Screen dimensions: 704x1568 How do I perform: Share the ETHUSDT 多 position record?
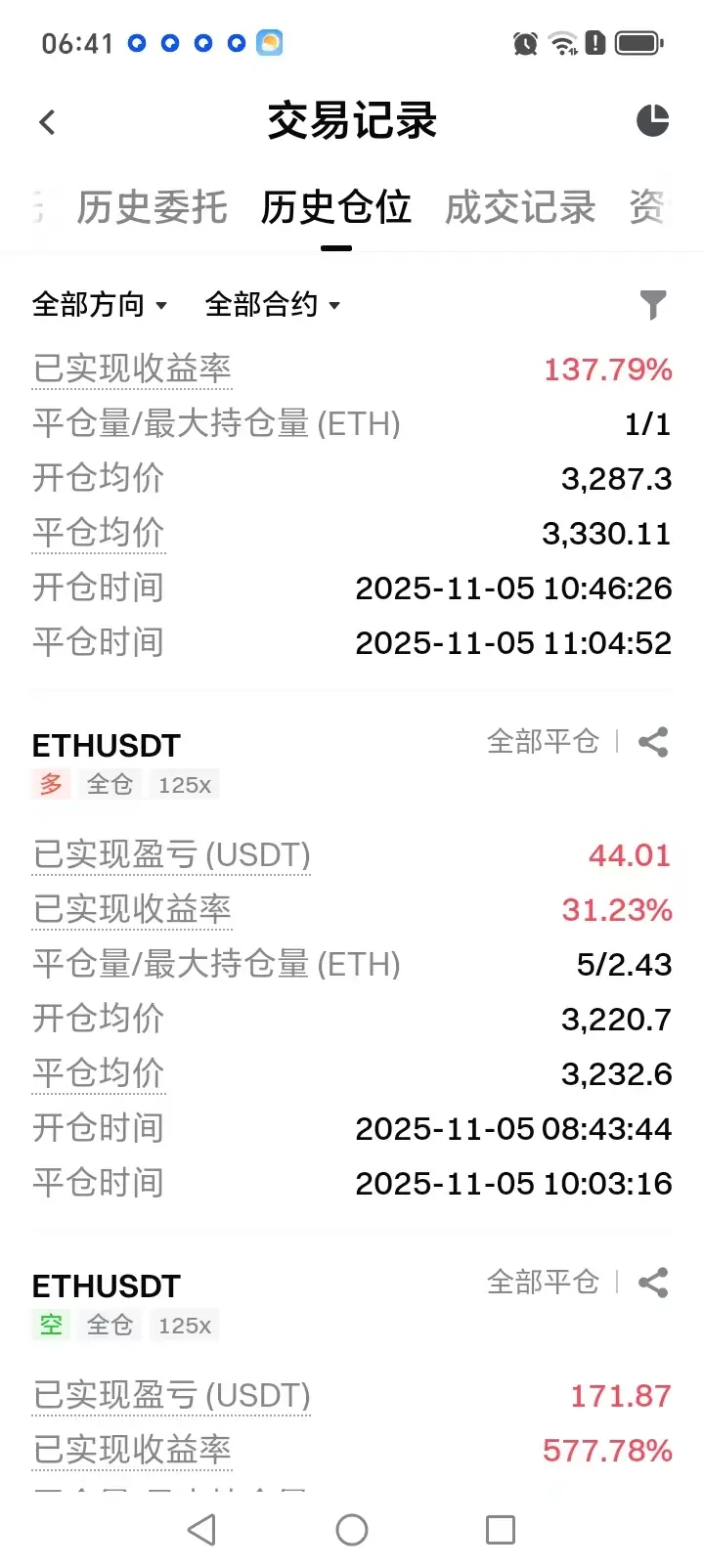coord(652,742)
